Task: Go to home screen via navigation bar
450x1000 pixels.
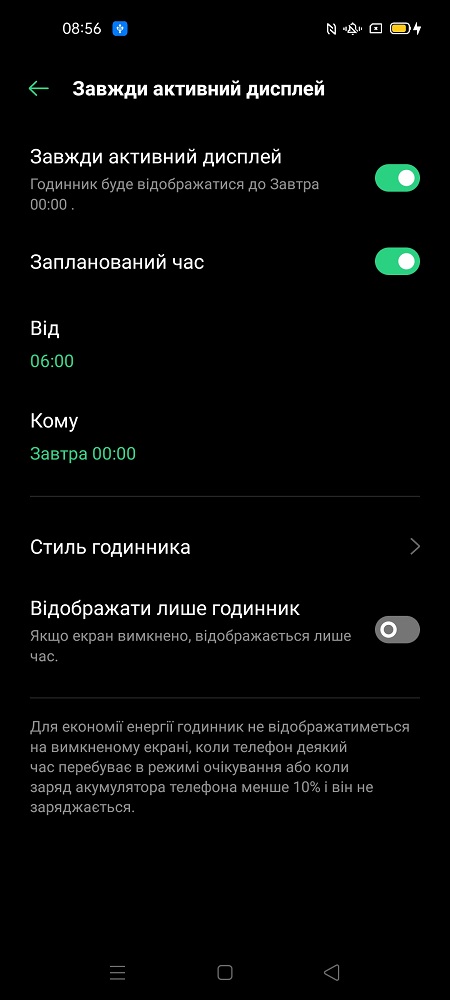Action: point(224,972)
